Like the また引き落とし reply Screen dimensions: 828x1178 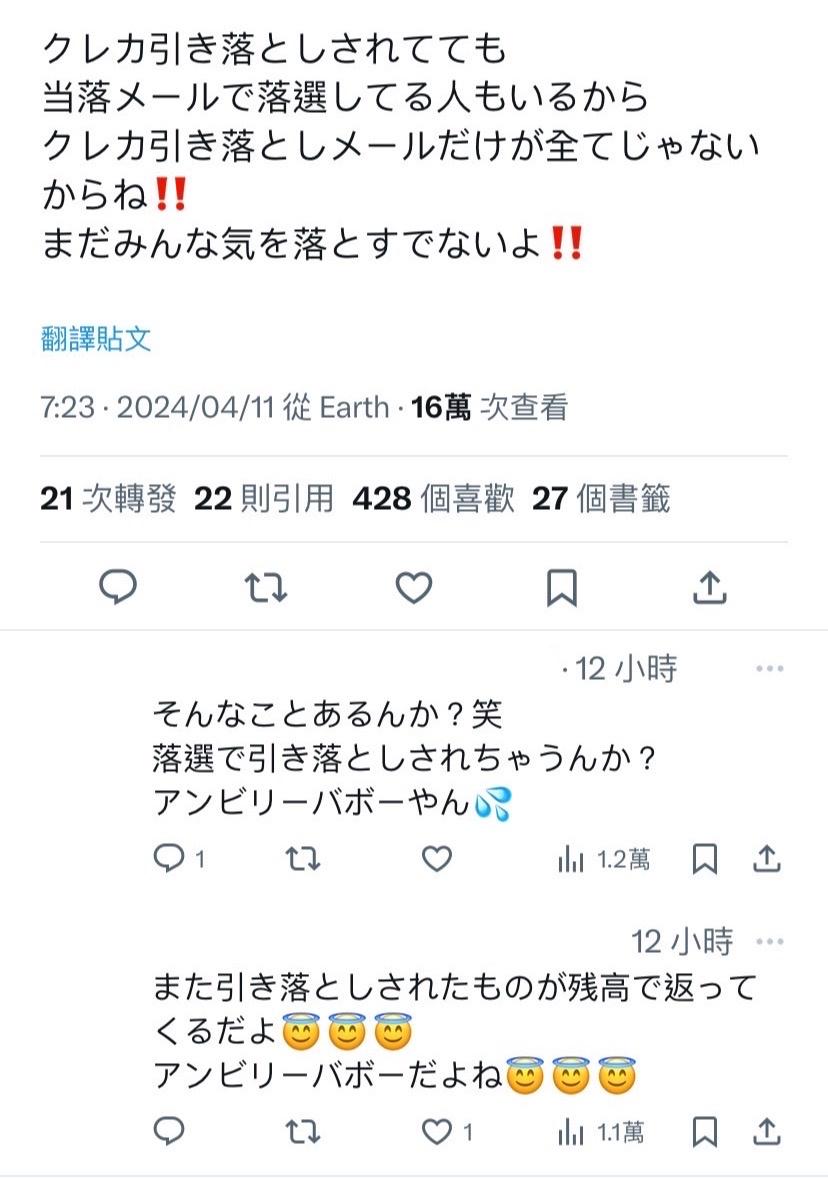coord(438,1131)
